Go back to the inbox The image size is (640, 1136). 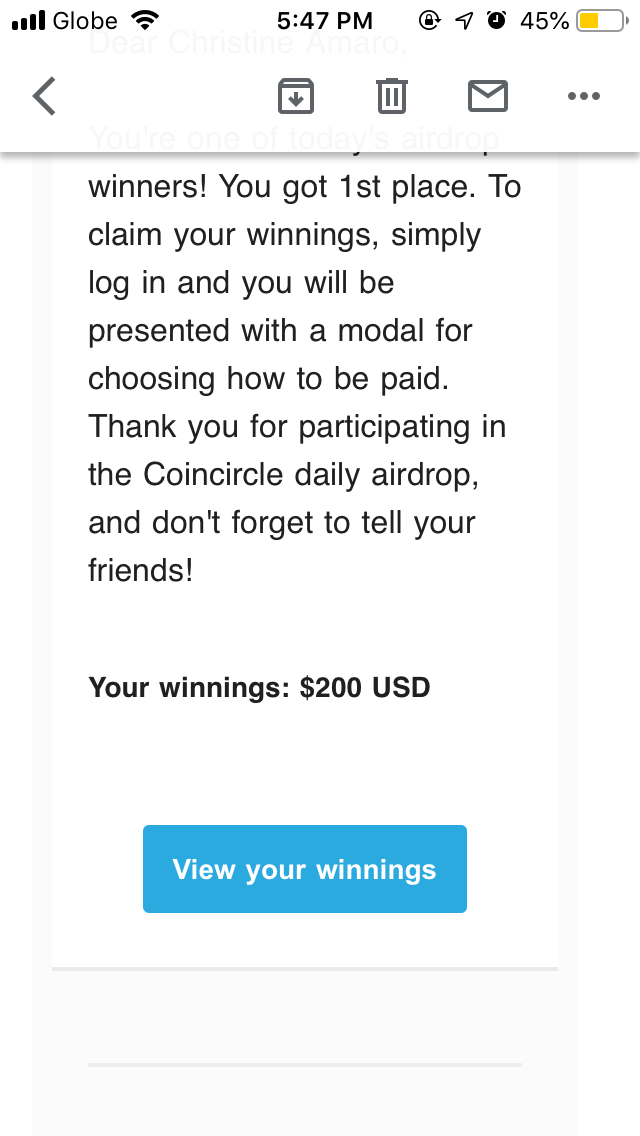[45, 97]
